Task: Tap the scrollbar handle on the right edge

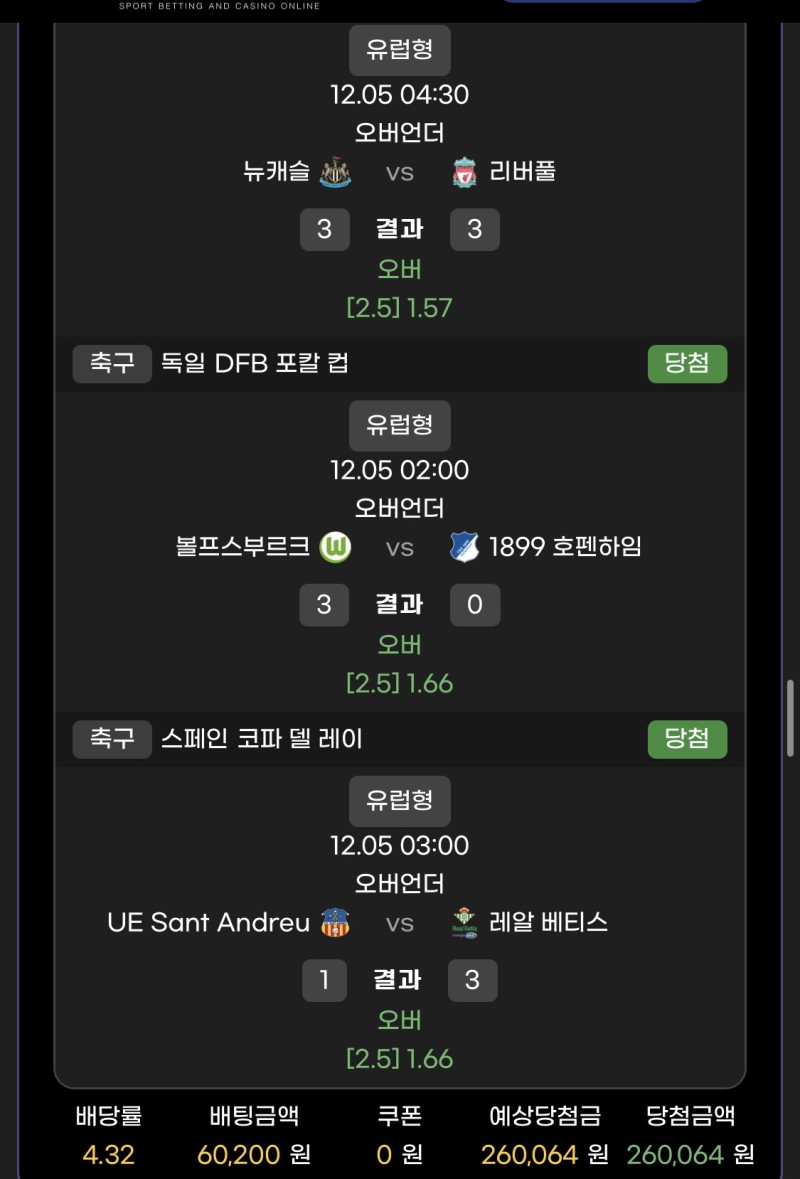Action: [790, 718]
